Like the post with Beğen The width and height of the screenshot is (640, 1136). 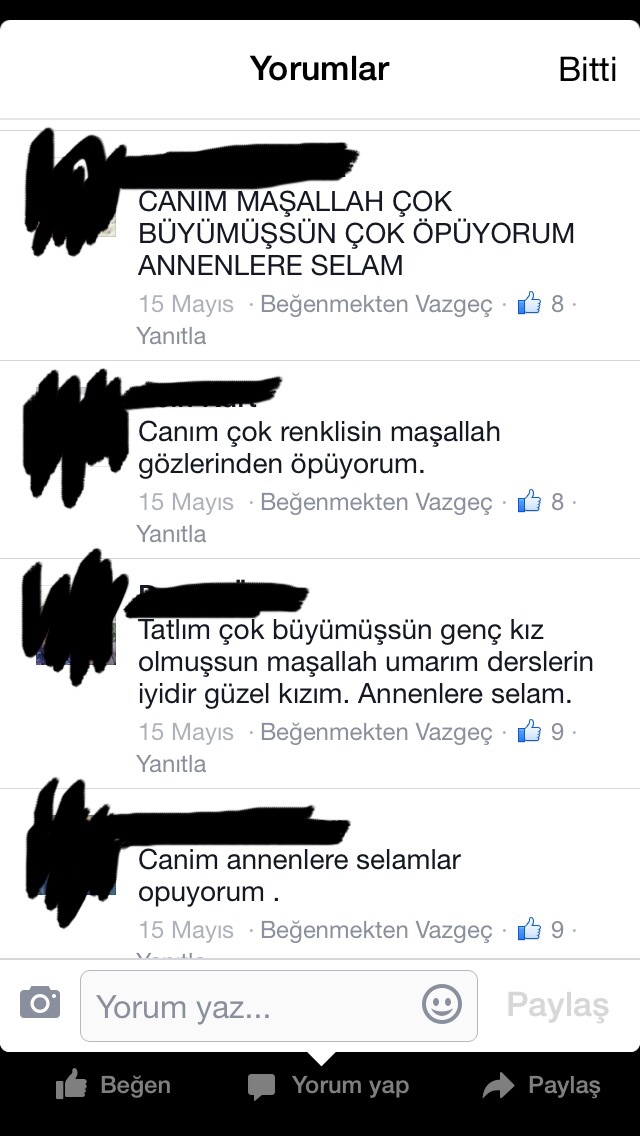pos(113,1085)
